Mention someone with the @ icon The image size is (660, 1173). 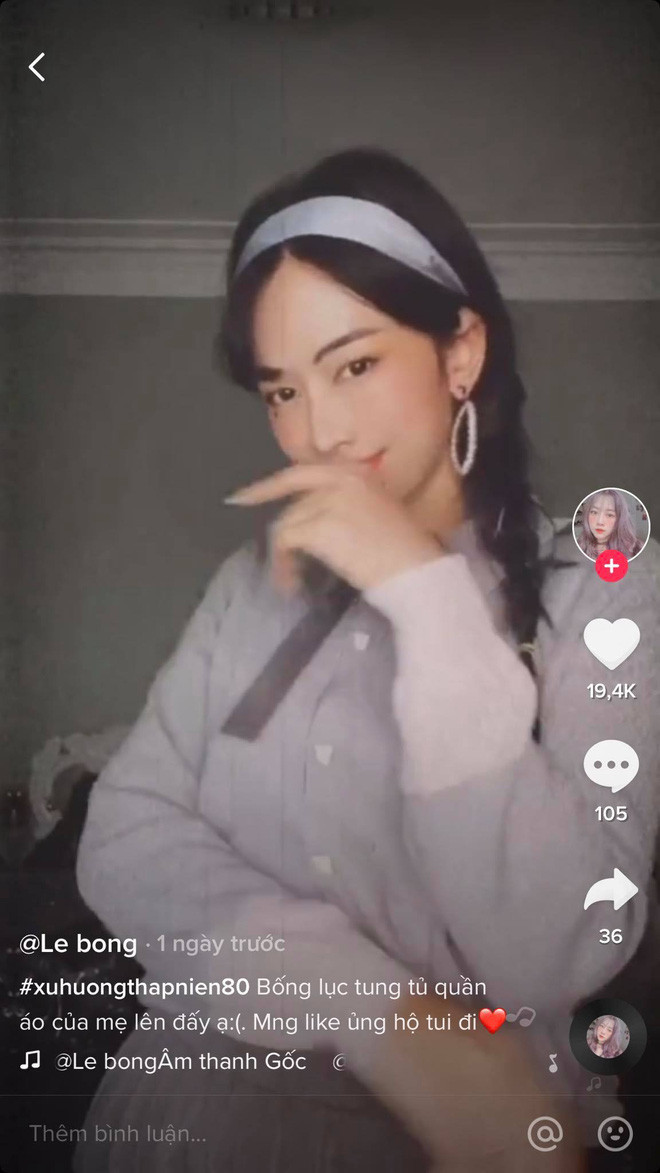(x=545, y=1133)
